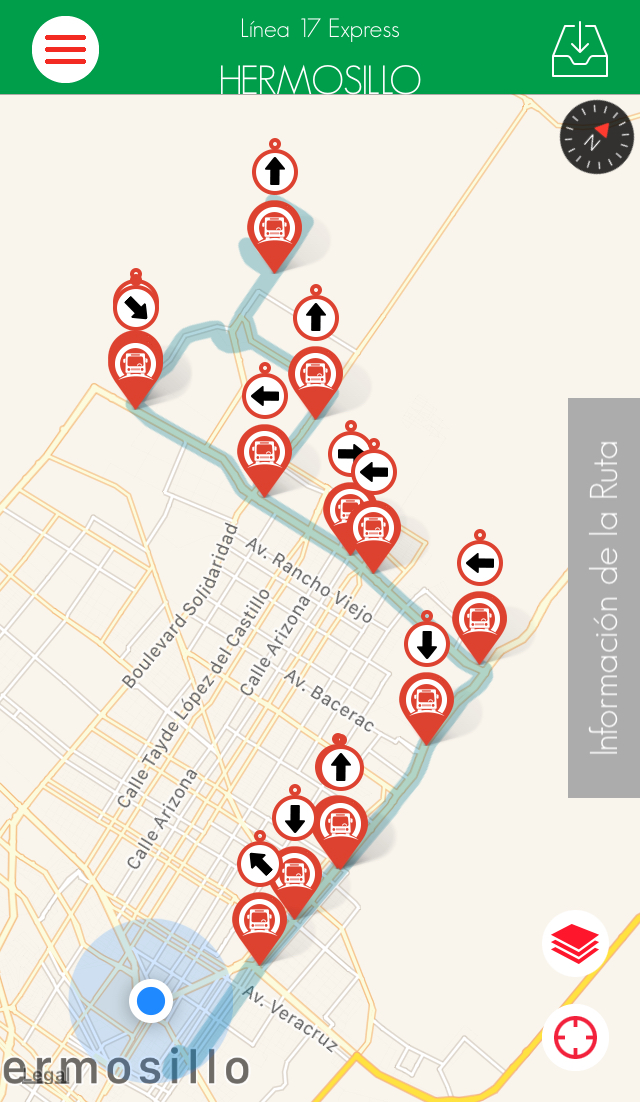Tap the download inbox icon
The width and height of the screenshot is (640, 1102).
[x=579, y=49]
